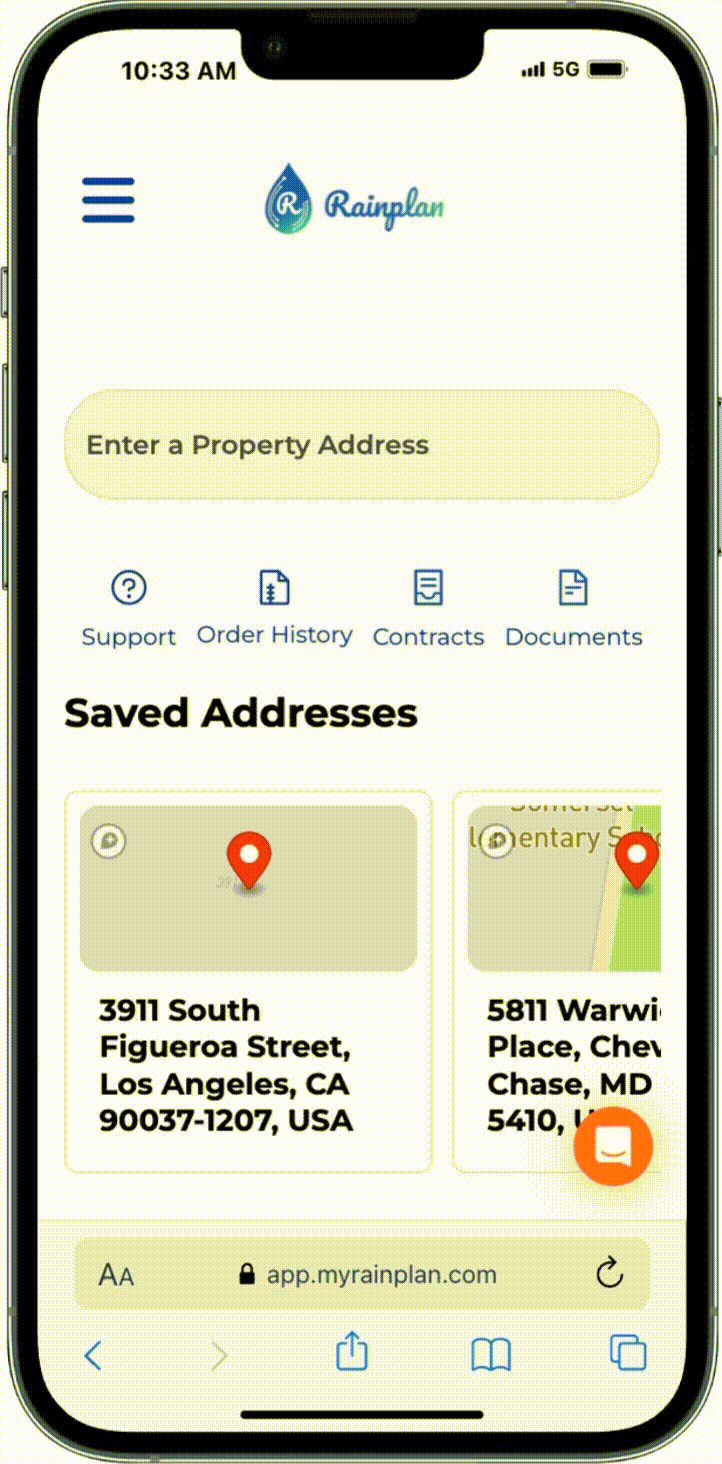
Task: Share this page
Action: pos(352,1354)
